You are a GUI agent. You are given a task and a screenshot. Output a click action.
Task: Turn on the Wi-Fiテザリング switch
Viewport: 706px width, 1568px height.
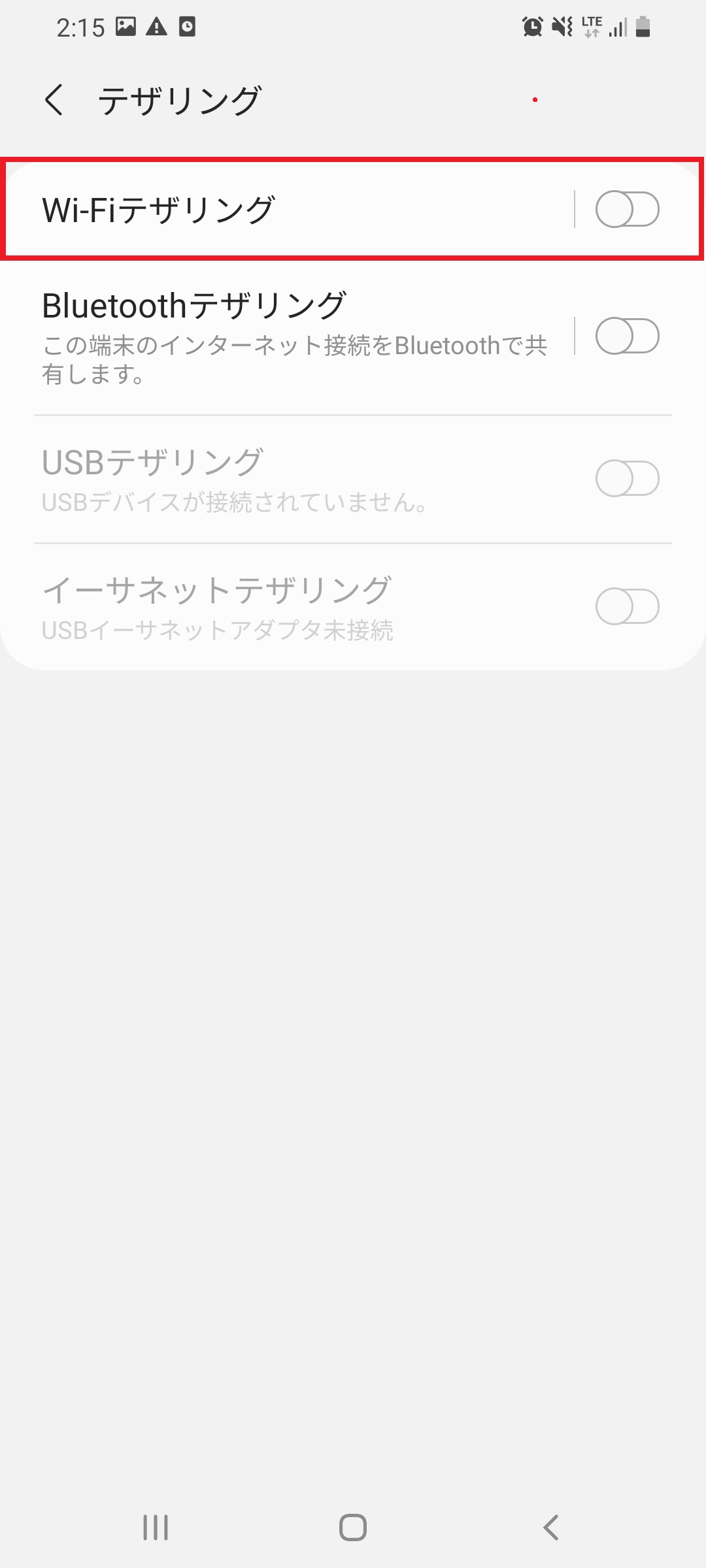click(x=627, y=210)
